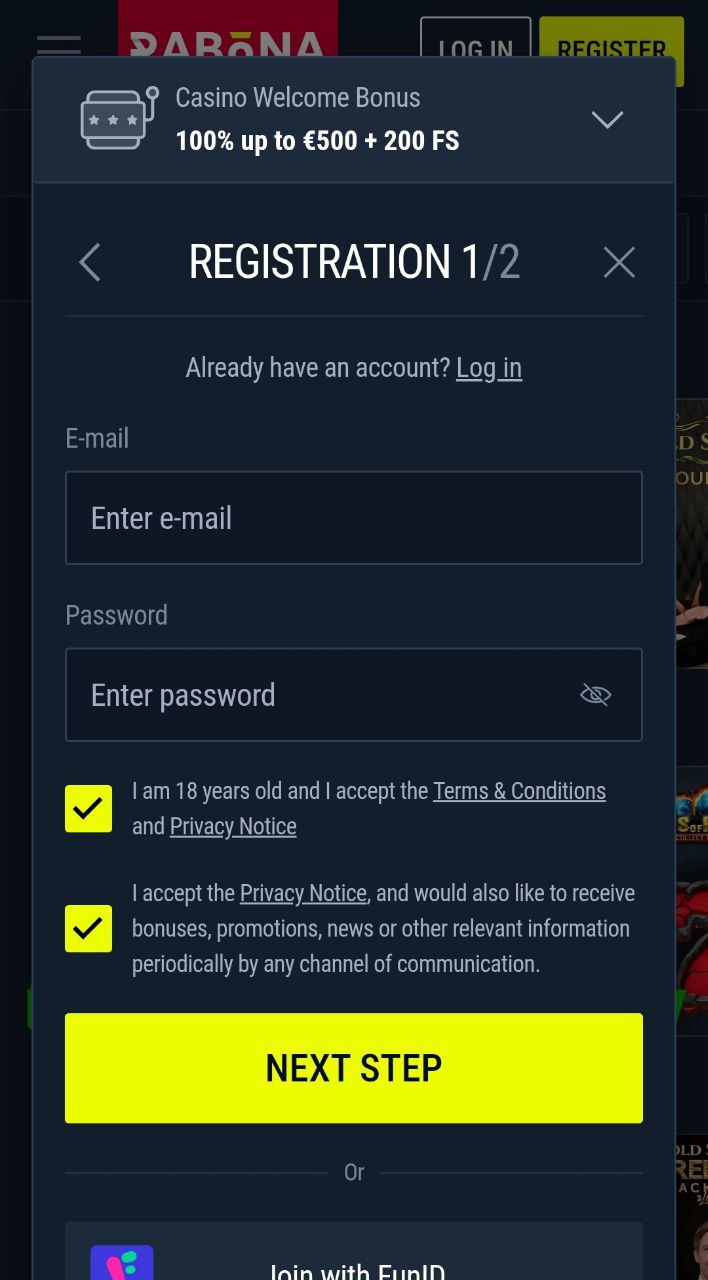The width and height of the screenshot is (708, 1280).
Task: Uncheck the promotions and bonuses consent checkbox
Action: click(x=89, y=929)
